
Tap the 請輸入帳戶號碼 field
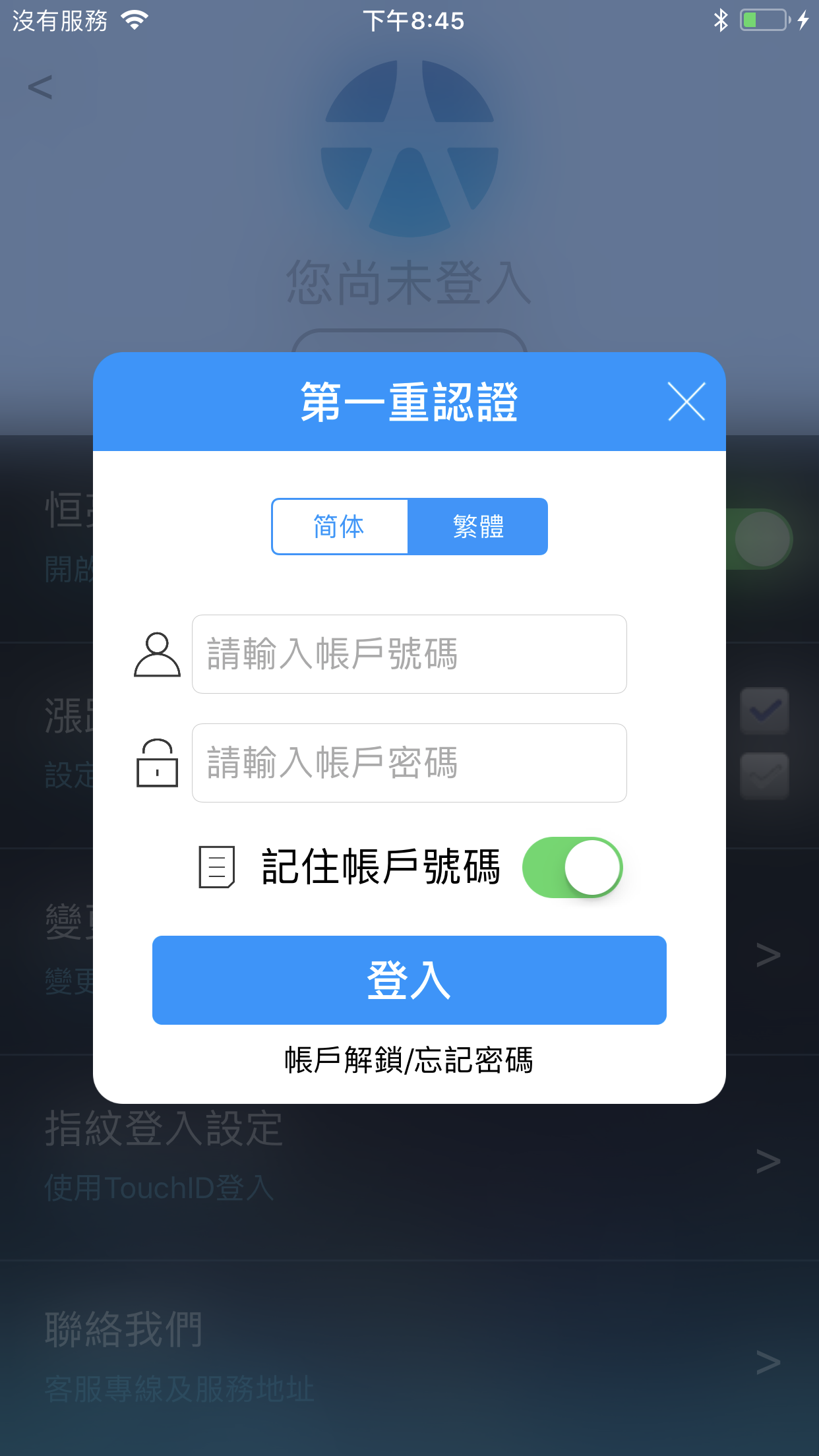point(409,654)
